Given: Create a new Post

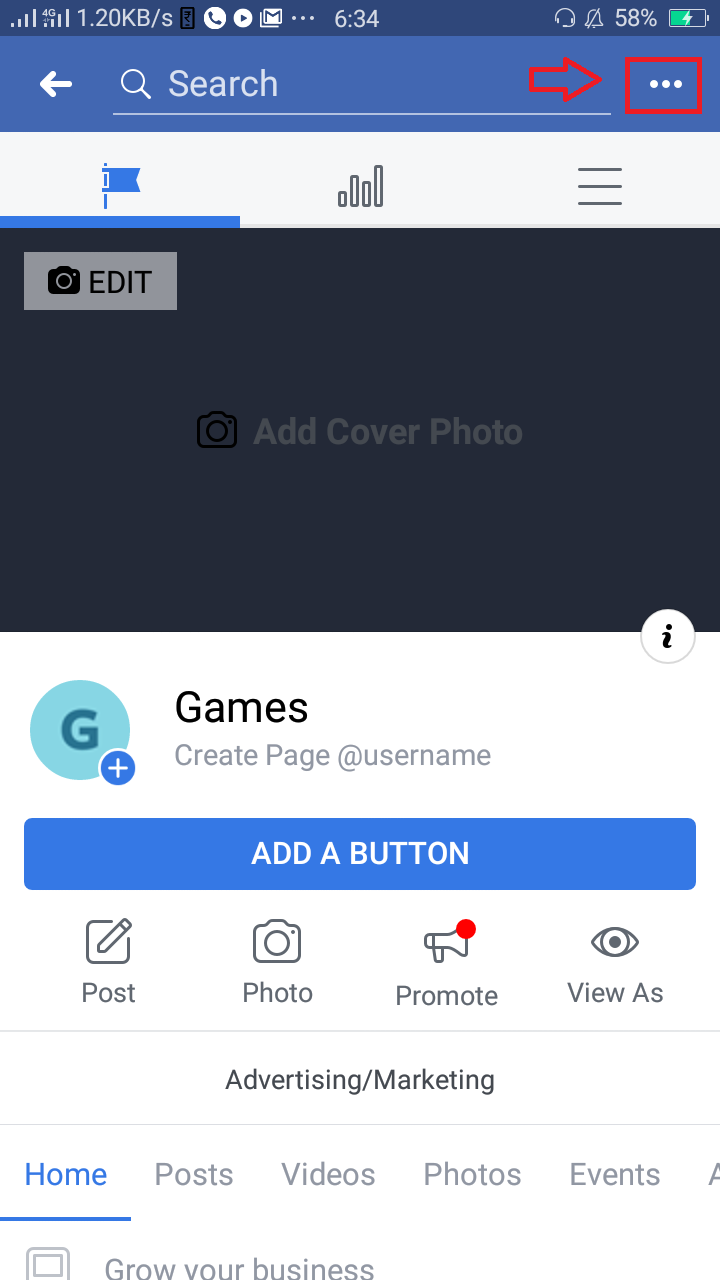Looking at the screenshot, I should tap(108, 961).
